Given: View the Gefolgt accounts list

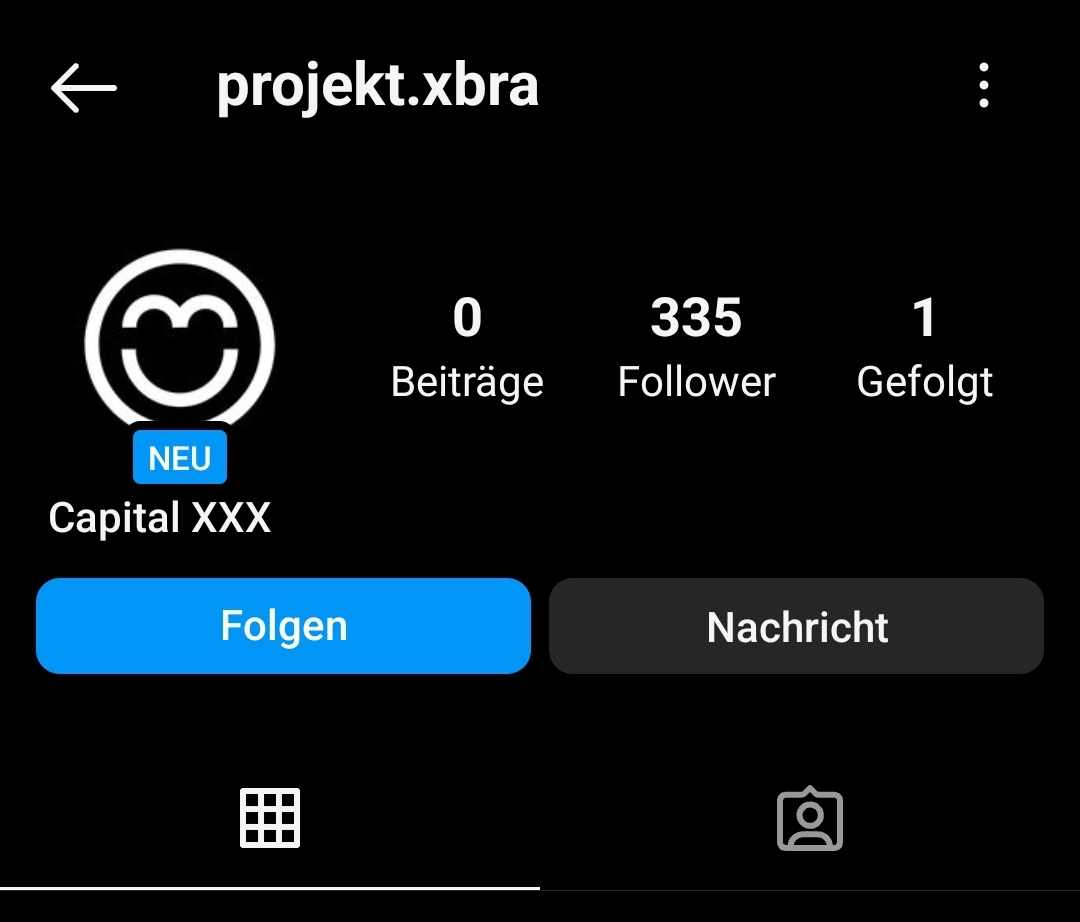Looking at the screenshot, I should [924, 347].
